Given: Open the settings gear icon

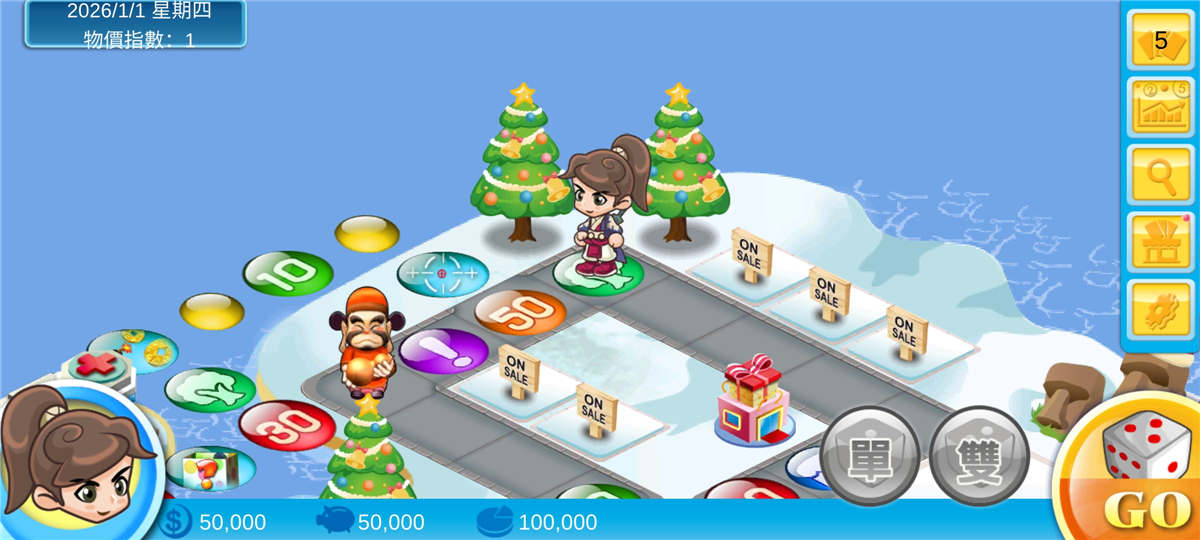Looking at the screenshot, I should click(x=1160, y=311).
